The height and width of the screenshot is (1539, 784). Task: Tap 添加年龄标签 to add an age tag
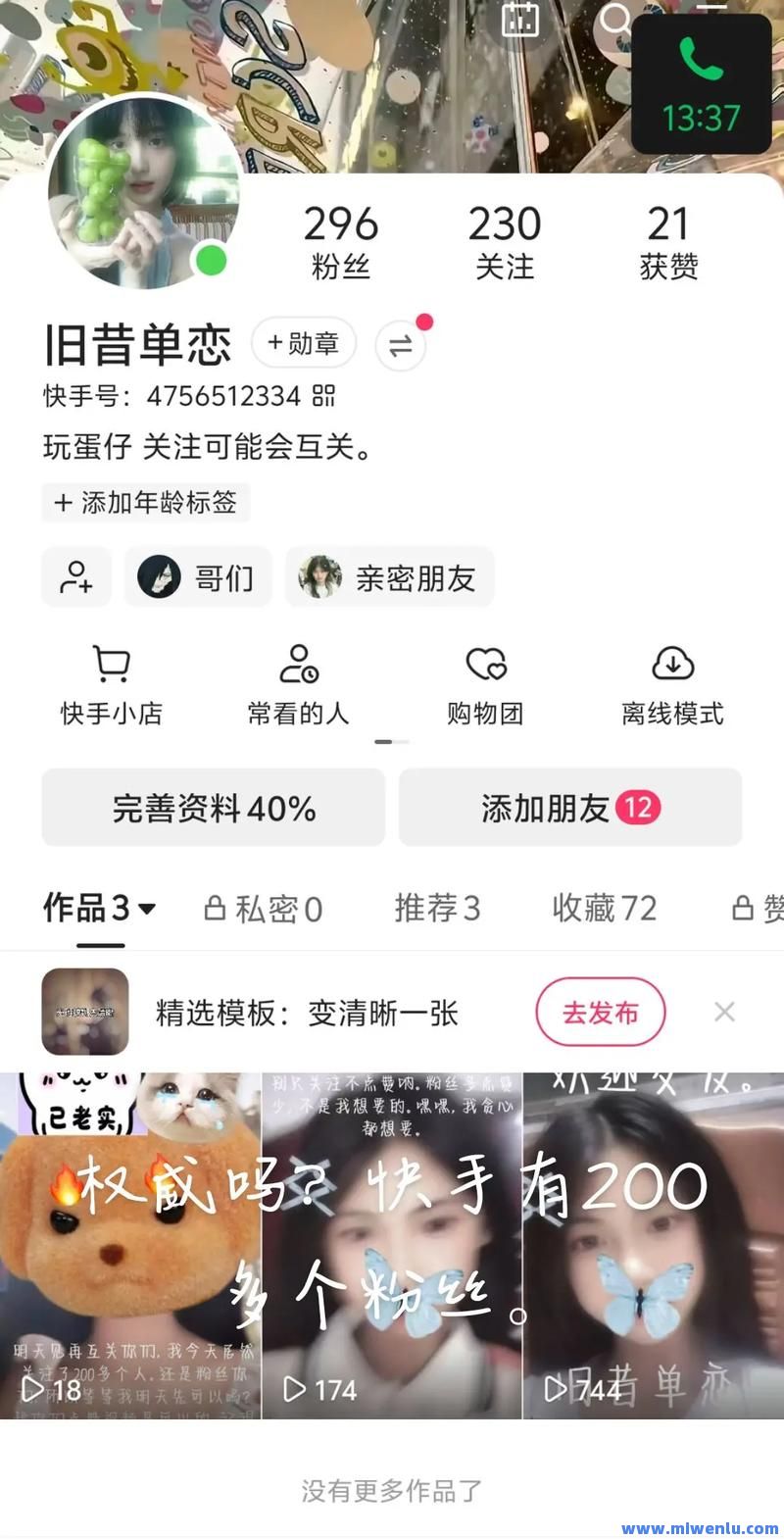146,503
